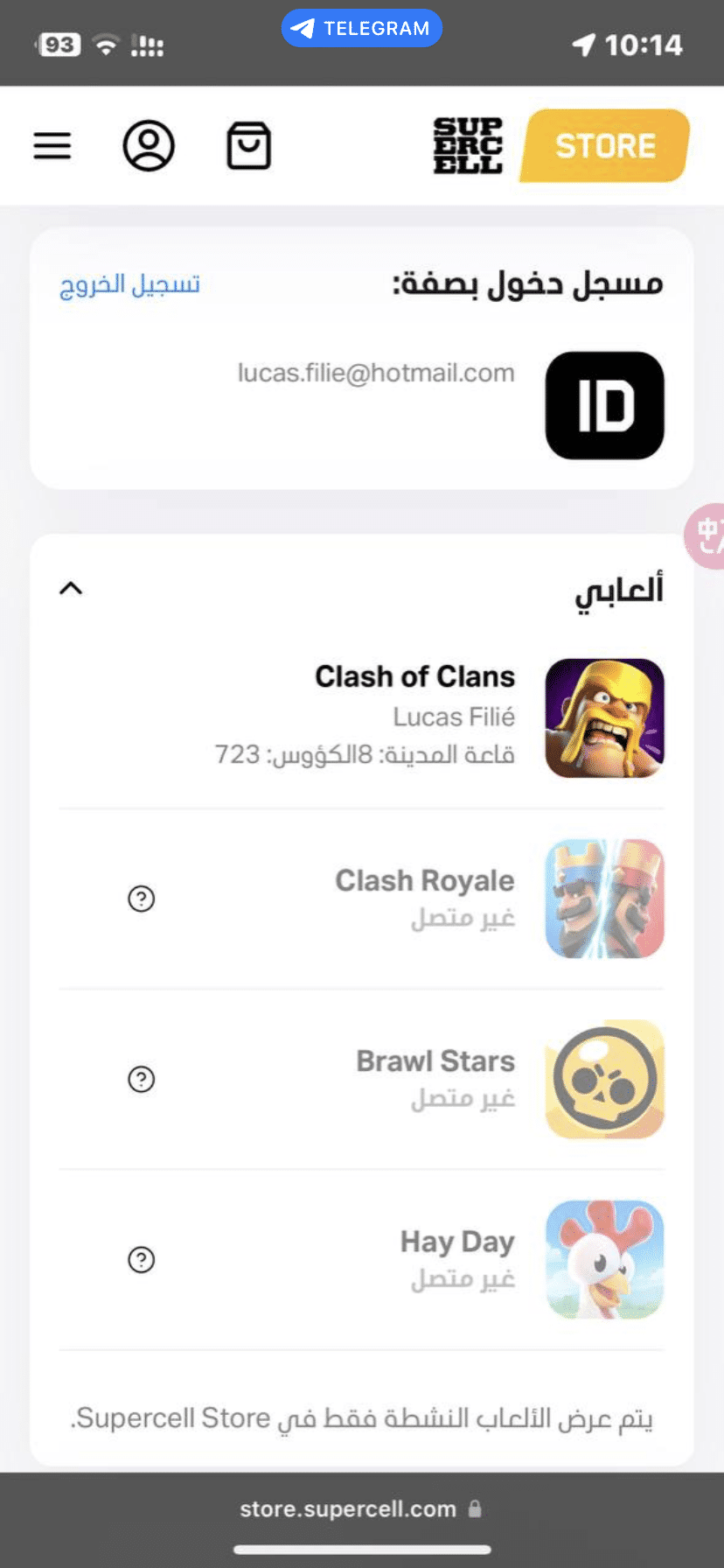Return to Telegram via the status pill
The height and width of the screenshot is (1568, 724).
[362, 28]
